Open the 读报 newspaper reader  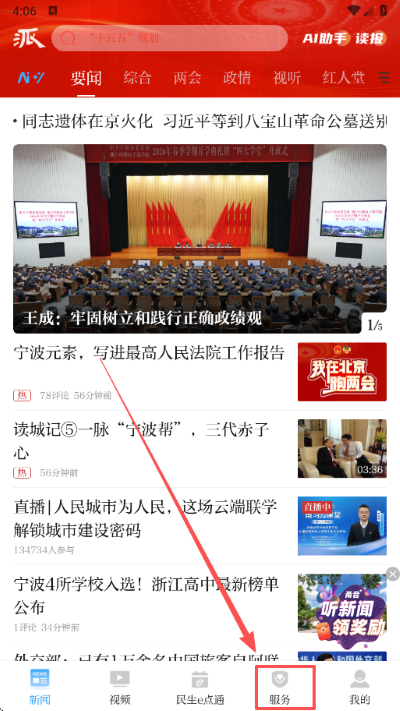(x=371, y=39)
